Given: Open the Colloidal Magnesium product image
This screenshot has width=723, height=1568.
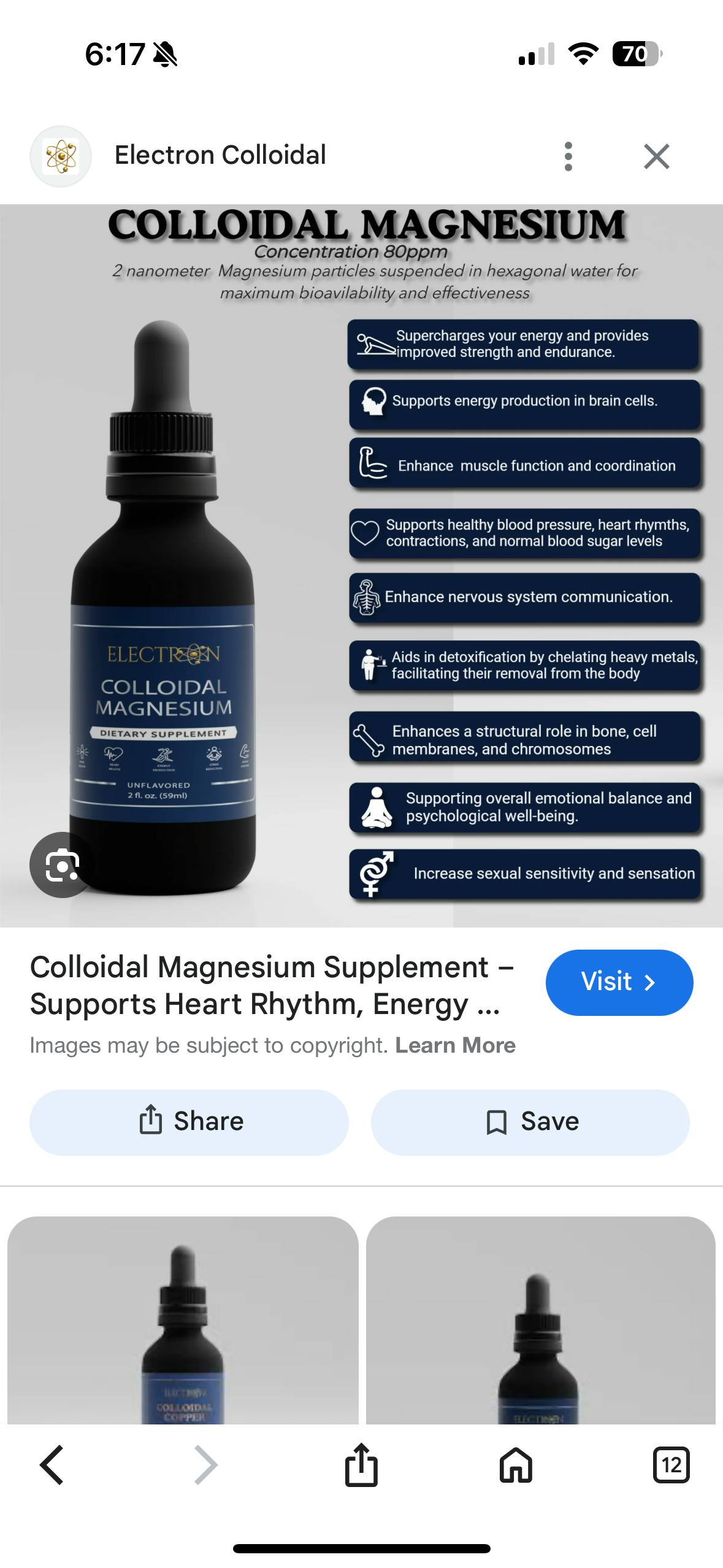Looking at the screenshot, I should [361, 564].
